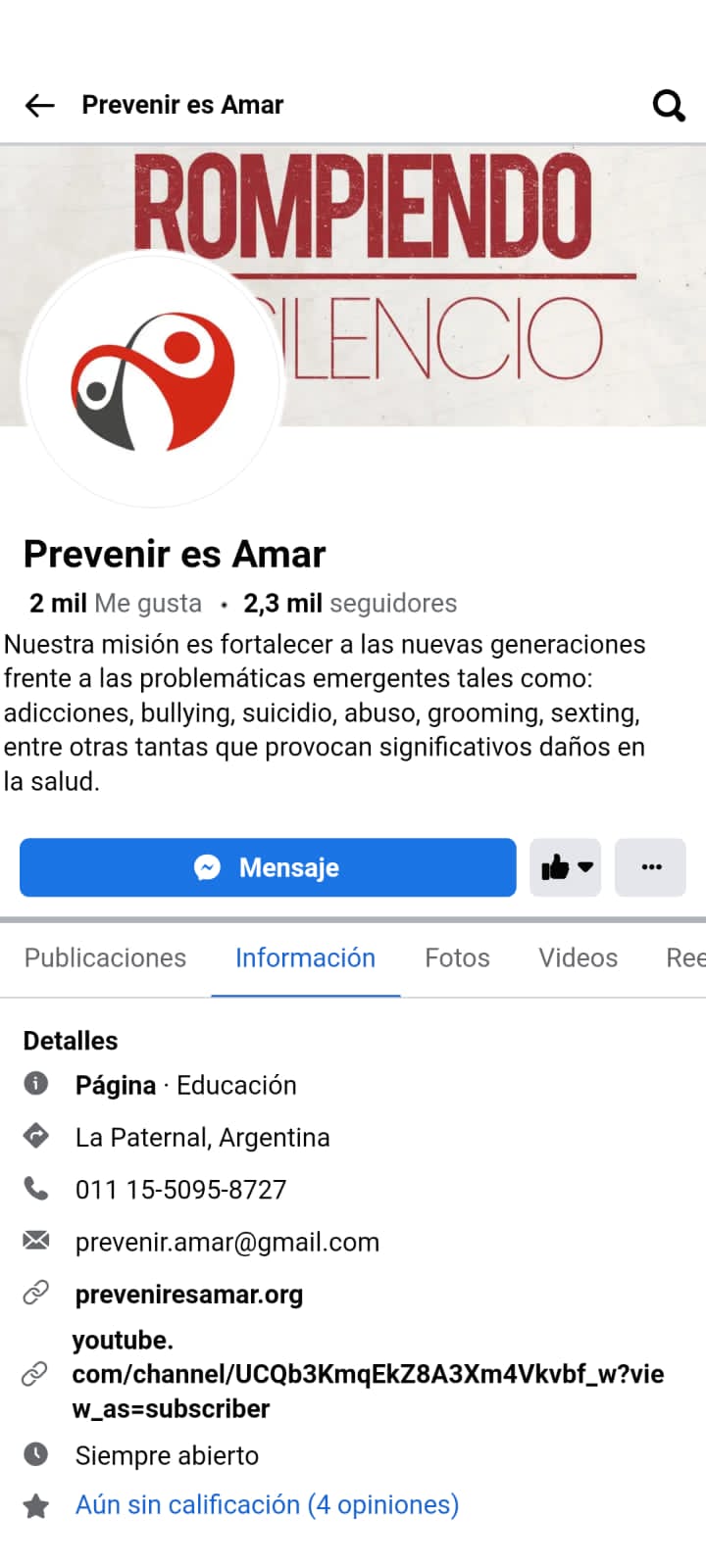This screenshot has height=1568, width=706.
Task: Open the like options dropdown button
Action: point(566,867)
